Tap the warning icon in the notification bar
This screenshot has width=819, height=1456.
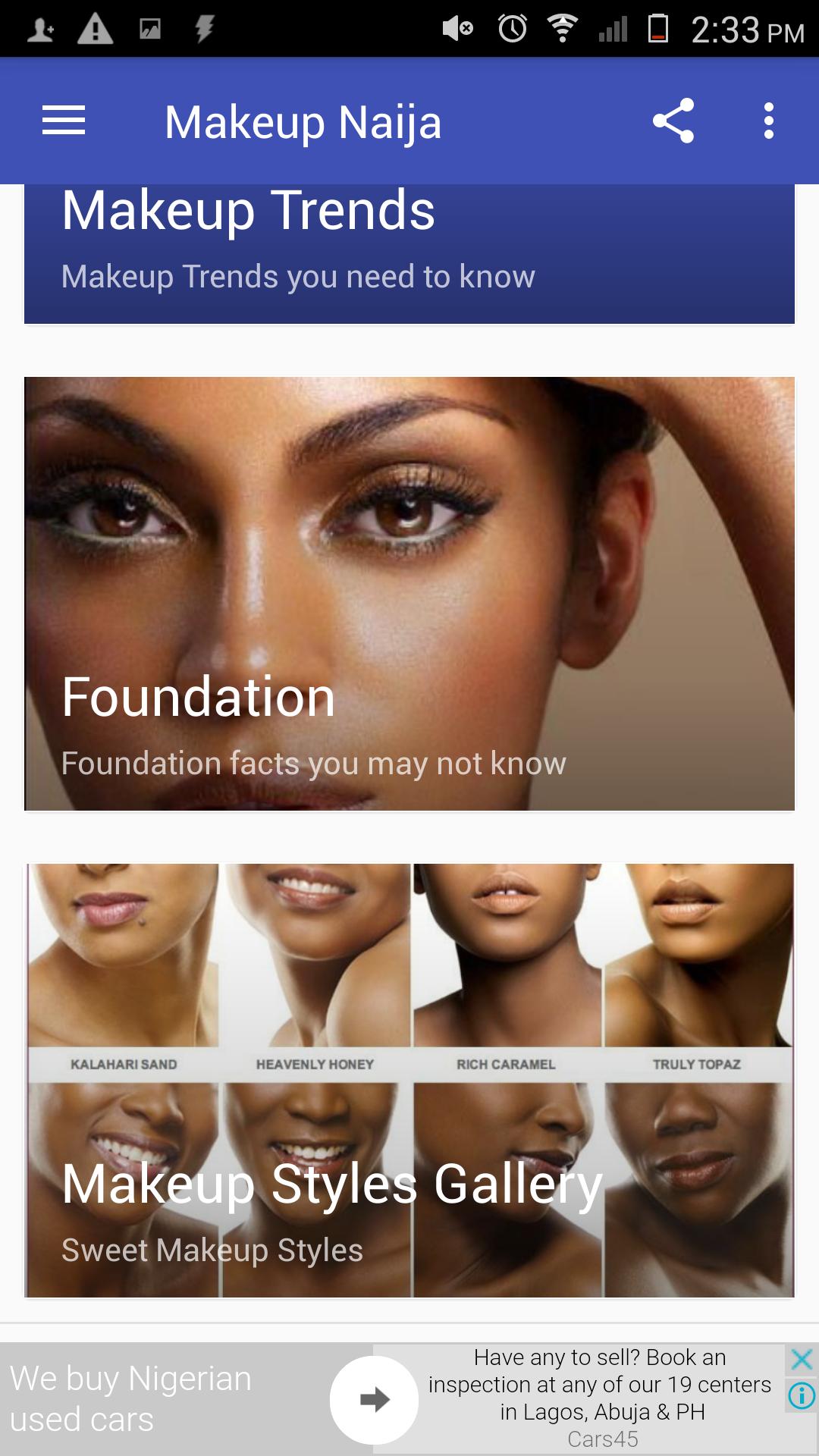[x=96, y=28]
